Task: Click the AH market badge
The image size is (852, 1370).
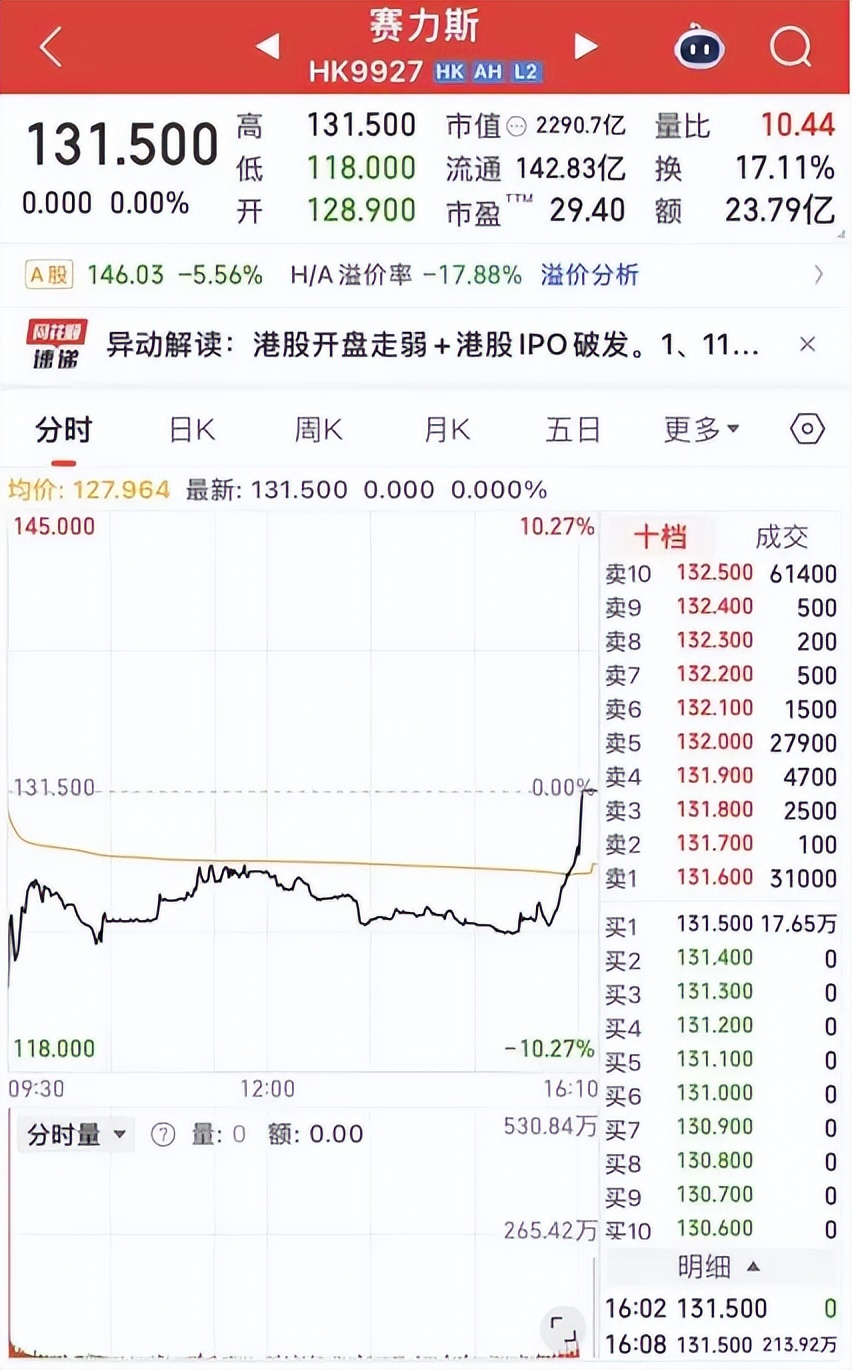Action: (485, 72)
